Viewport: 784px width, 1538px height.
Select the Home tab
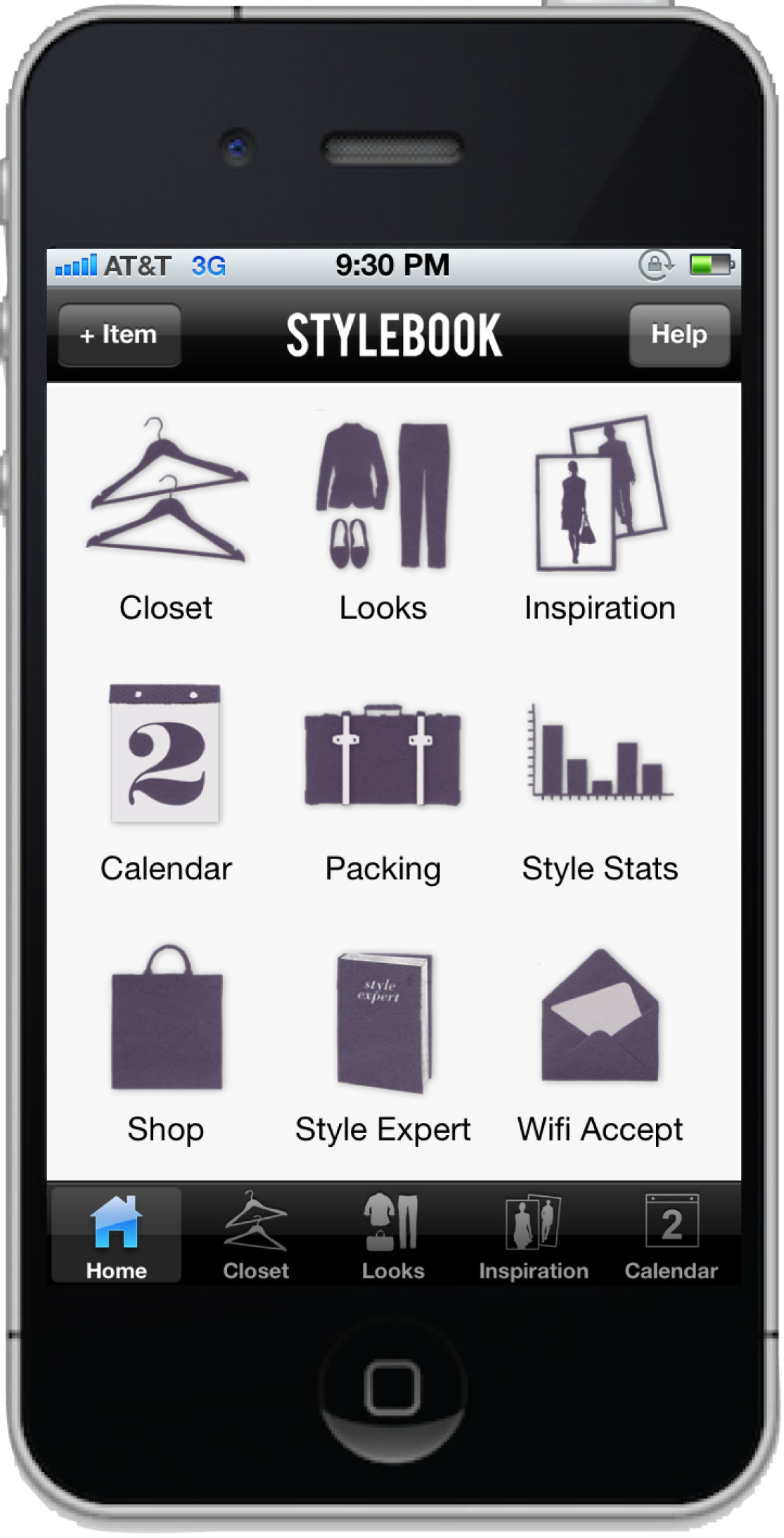[117, 1236]
